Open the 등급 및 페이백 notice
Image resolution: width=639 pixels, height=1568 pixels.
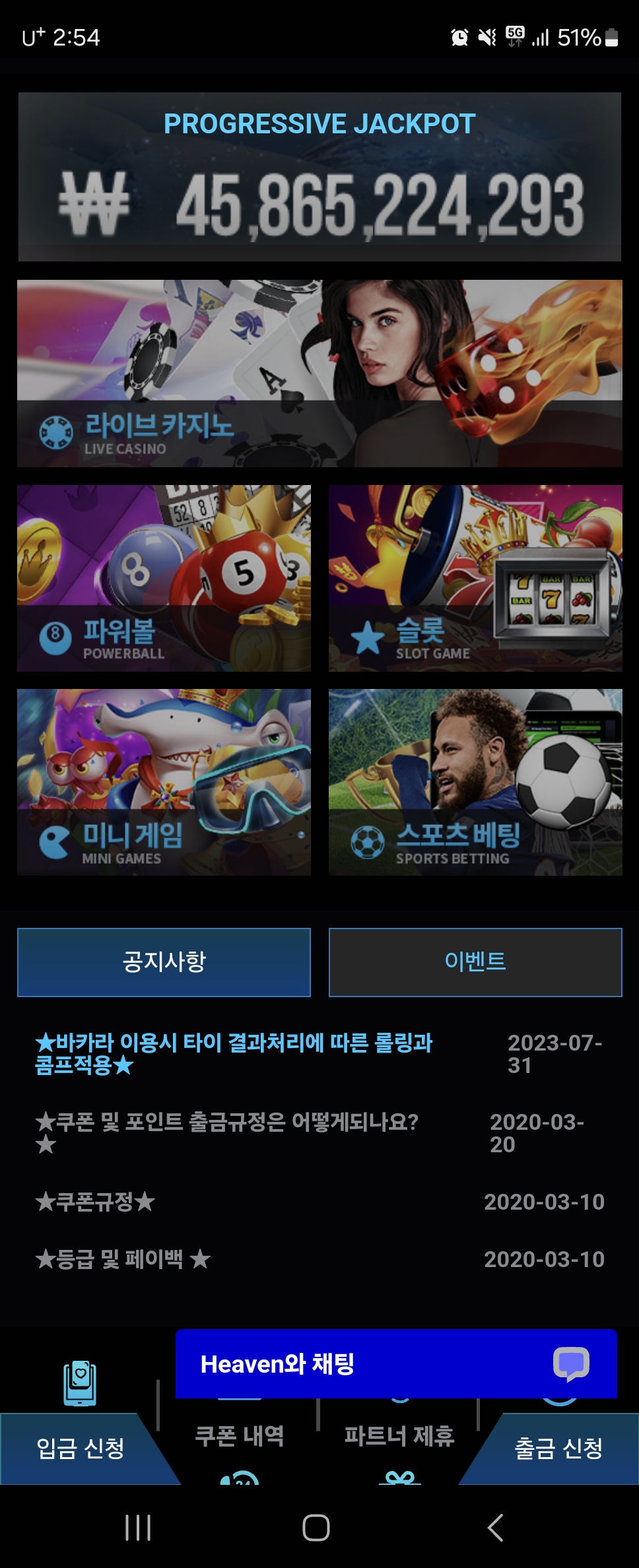coord(123,1259)
